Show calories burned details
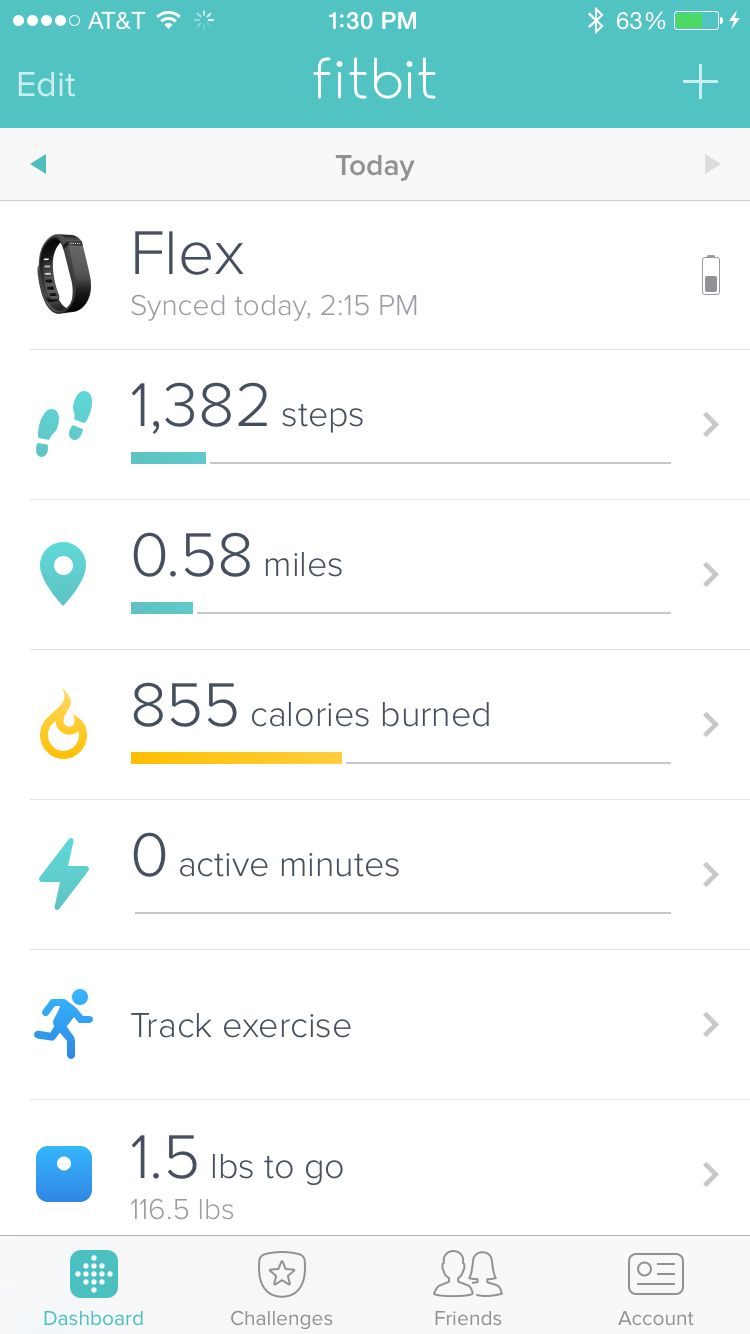 click(375, 725)
